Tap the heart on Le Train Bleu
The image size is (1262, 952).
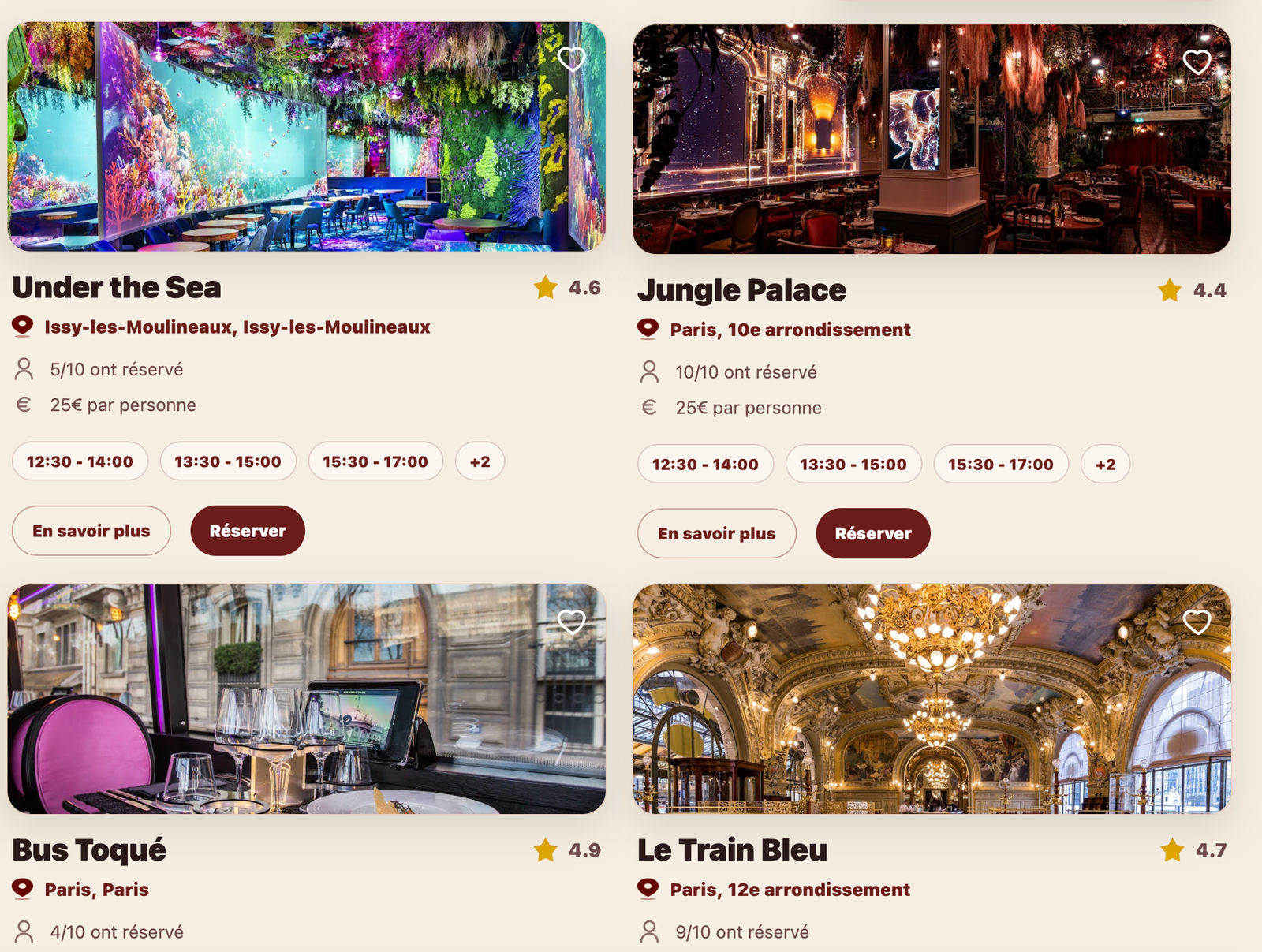coord(1197,622)
